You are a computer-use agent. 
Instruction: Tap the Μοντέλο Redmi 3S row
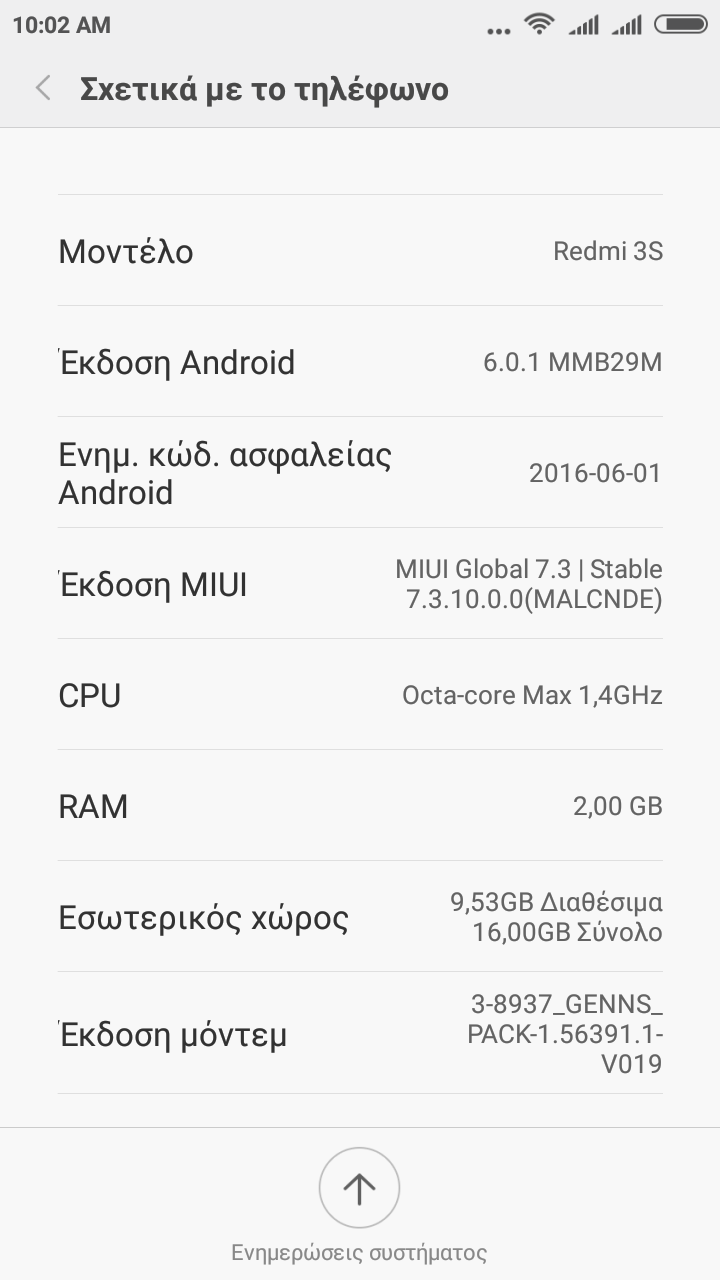click(x=360, y=250)
